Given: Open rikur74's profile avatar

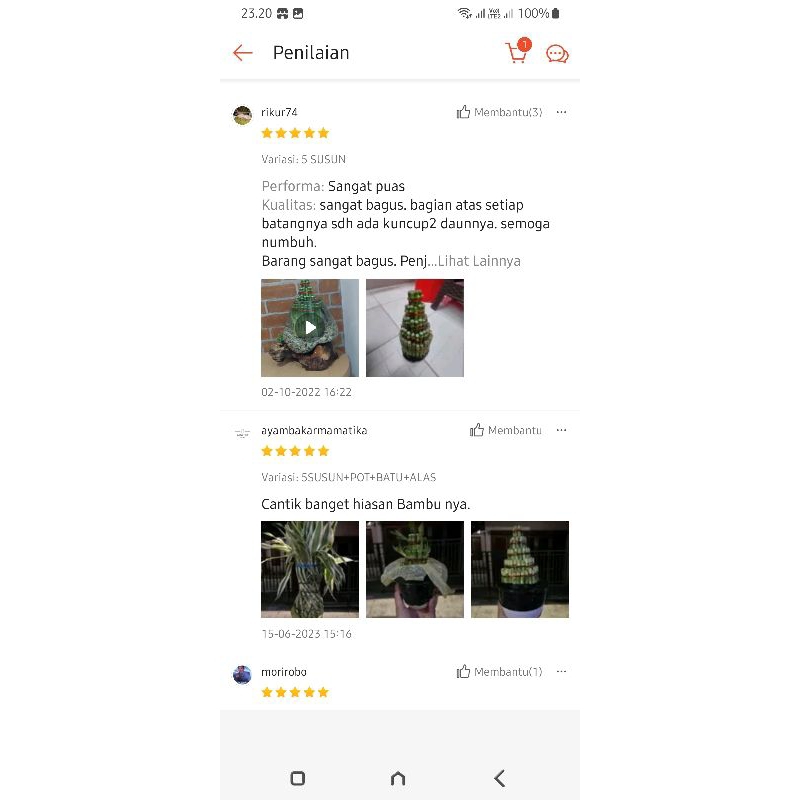Looking at the screenshot, I should 242,115.
